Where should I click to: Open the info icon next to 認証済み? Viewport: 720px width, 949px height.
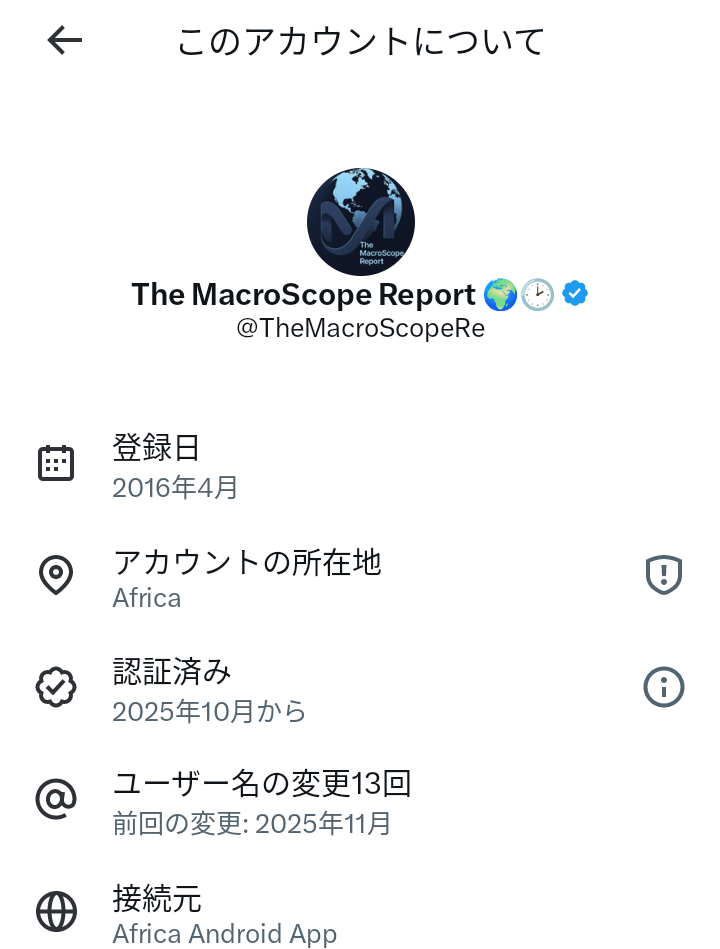[x=663, y=687]
